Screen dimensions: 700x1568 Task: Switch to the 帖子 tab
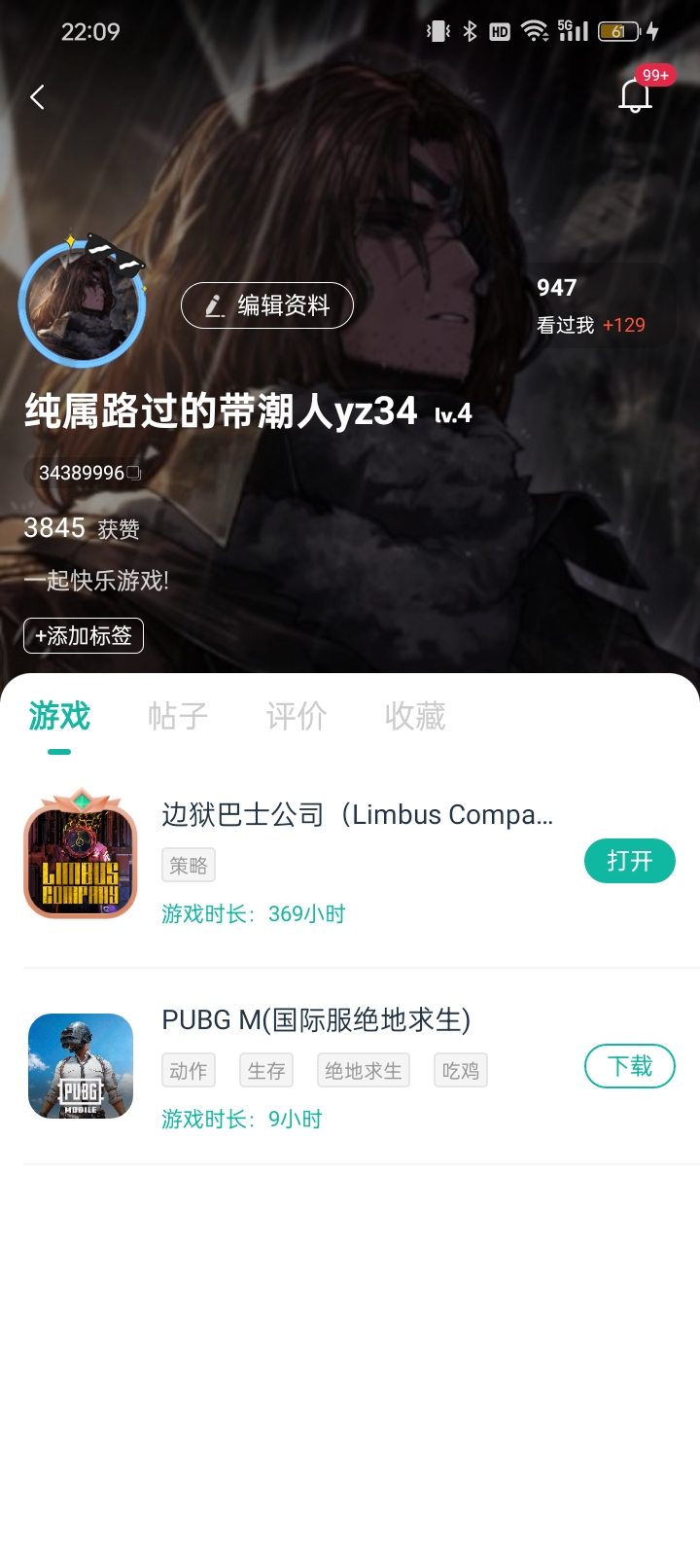pyautogui.click(x=178, y=717)
